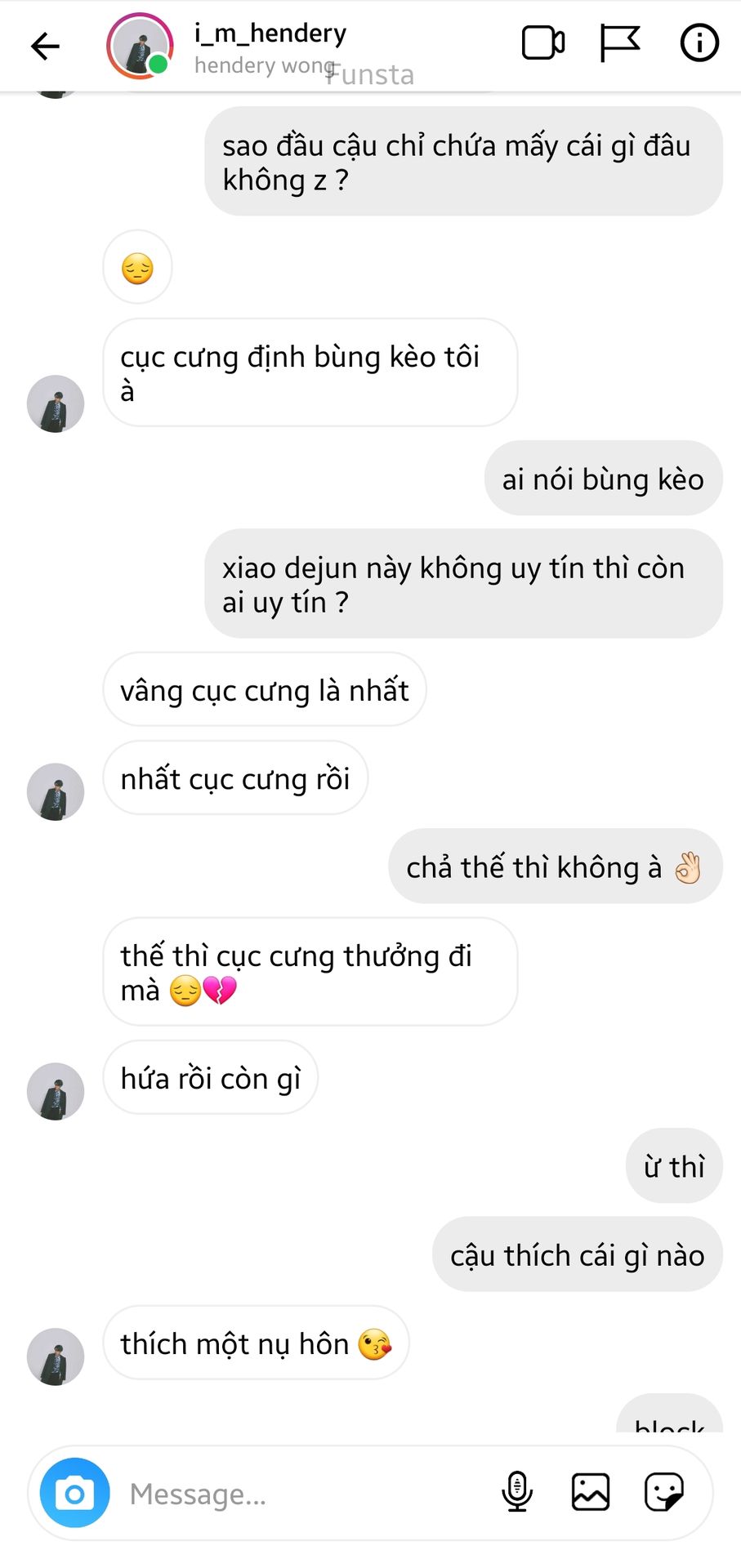
Task: Open the gallery image picker
Action: tap(591, 1492)
